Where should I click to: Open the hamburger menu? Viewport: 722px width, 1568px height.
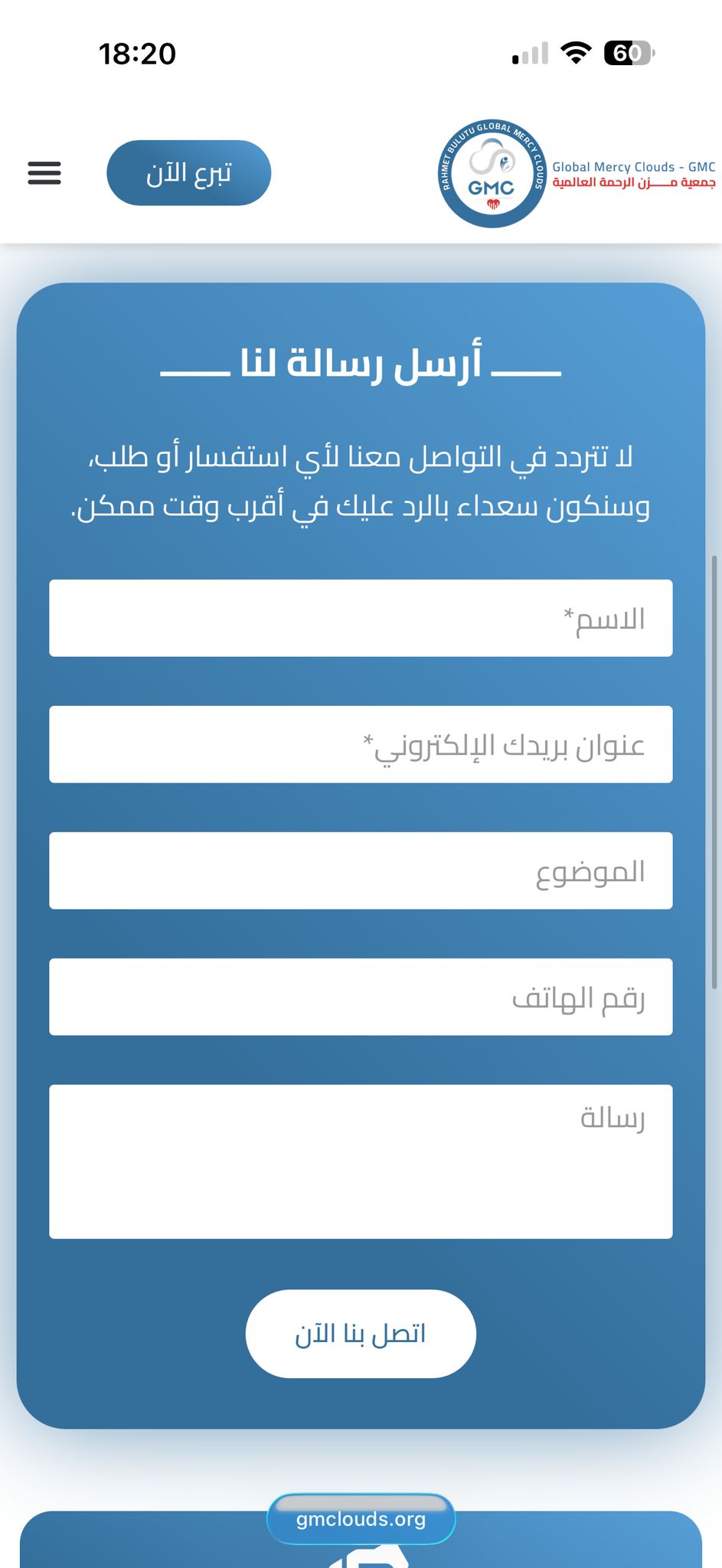[x=44, y=173]
